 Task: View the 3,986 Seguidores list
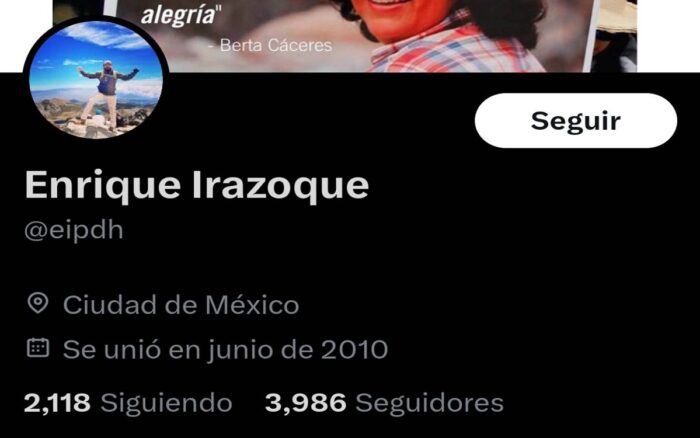click(x=384, y=403)
